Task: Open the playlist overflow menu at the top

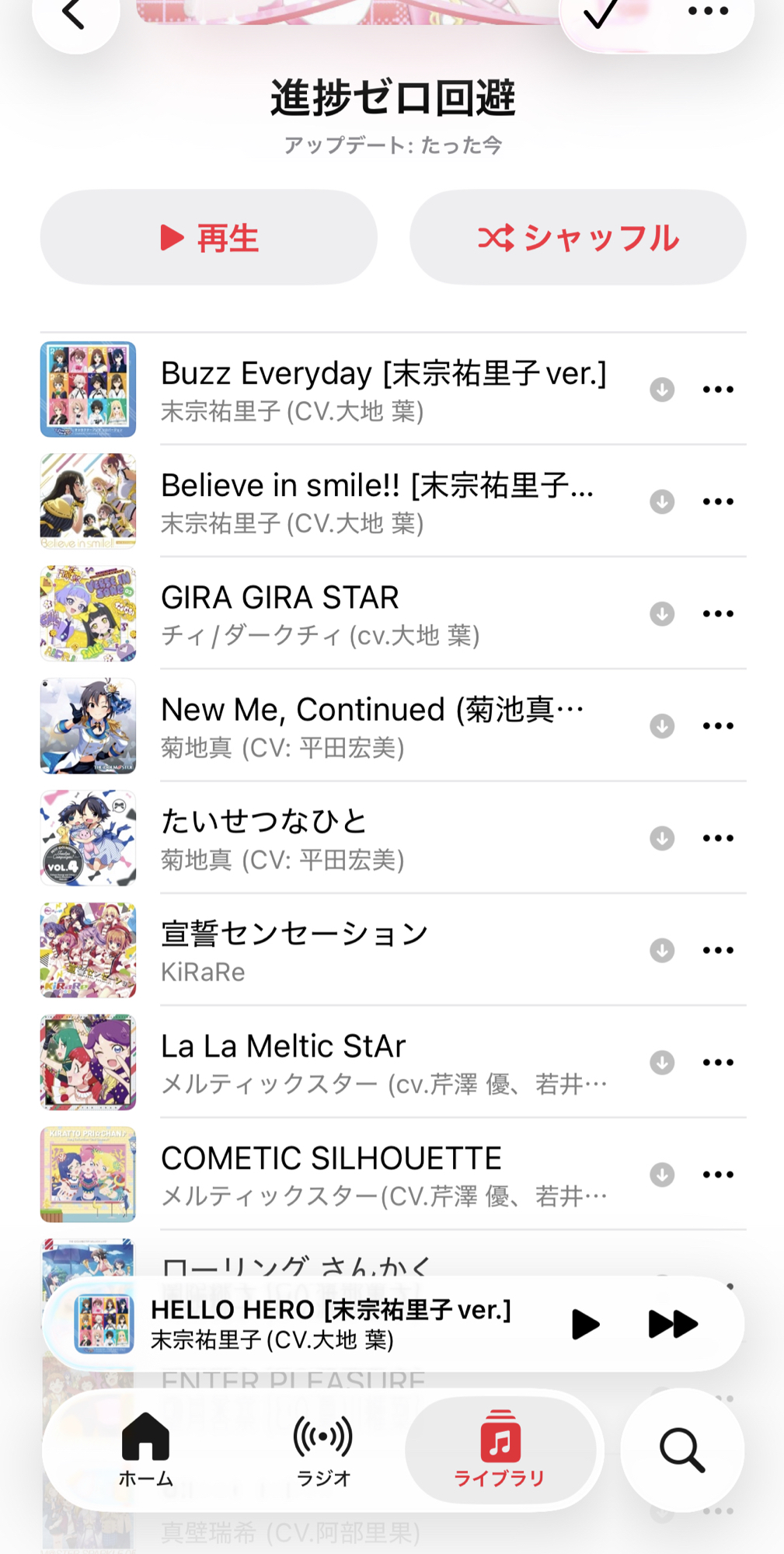Action: (708, 12)
